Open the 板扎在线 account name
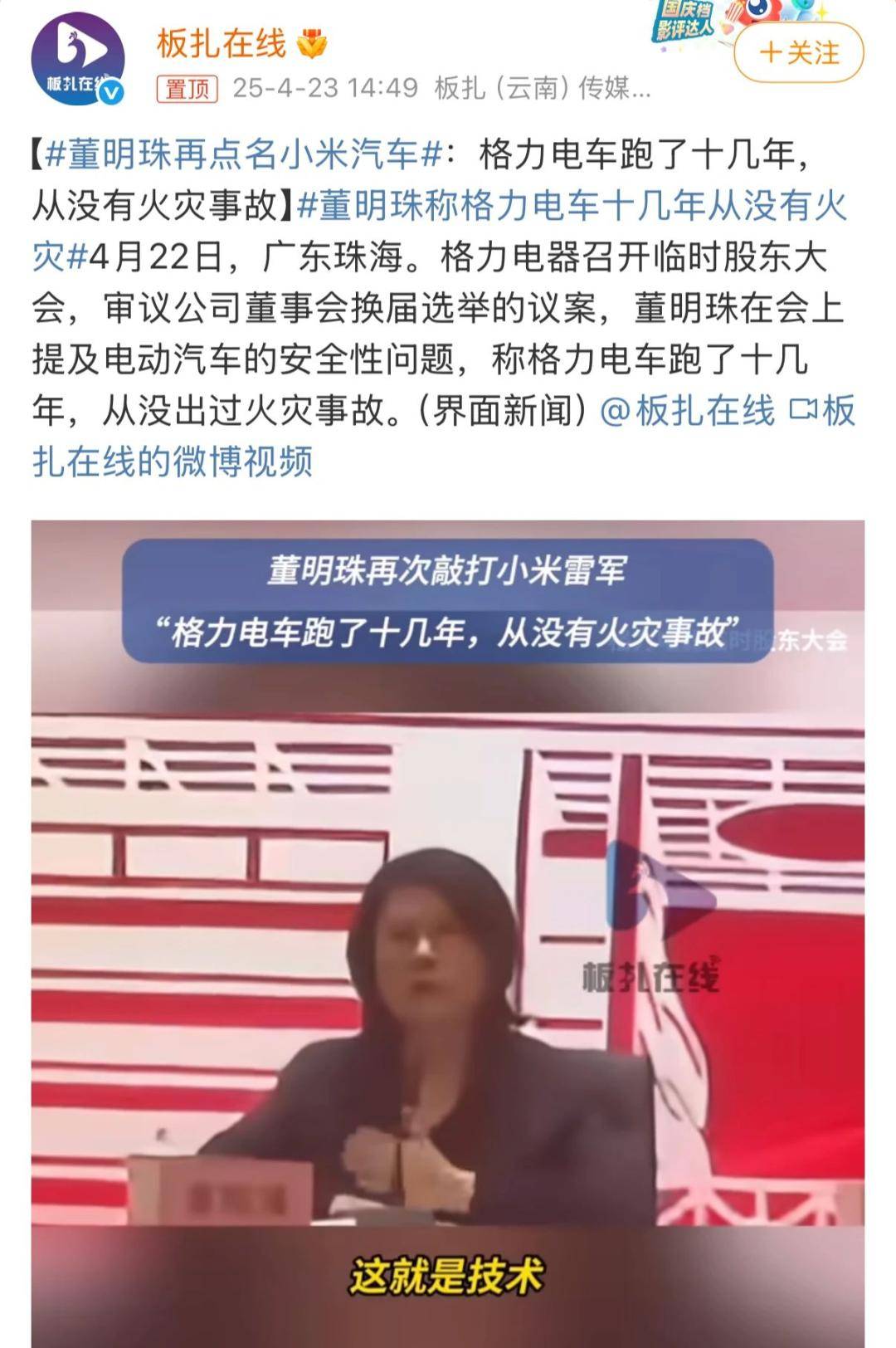This screenshot has width=896, height=1348. pyautogui.click(x=222, y=43)
